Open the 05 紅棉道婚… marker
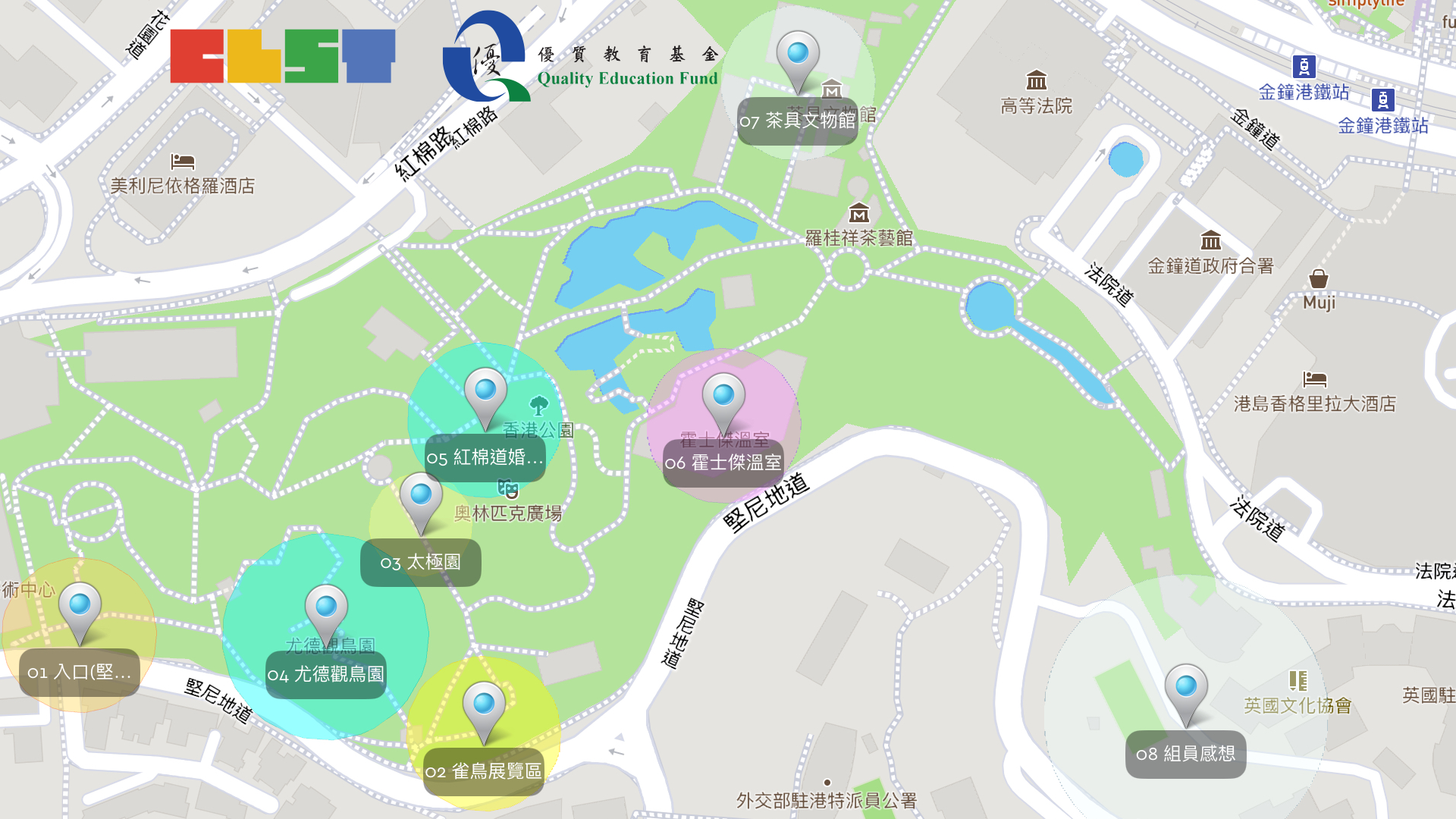The width and height of the screenshot is (1456, 819). pyautogui.click(x=485, y=396)
